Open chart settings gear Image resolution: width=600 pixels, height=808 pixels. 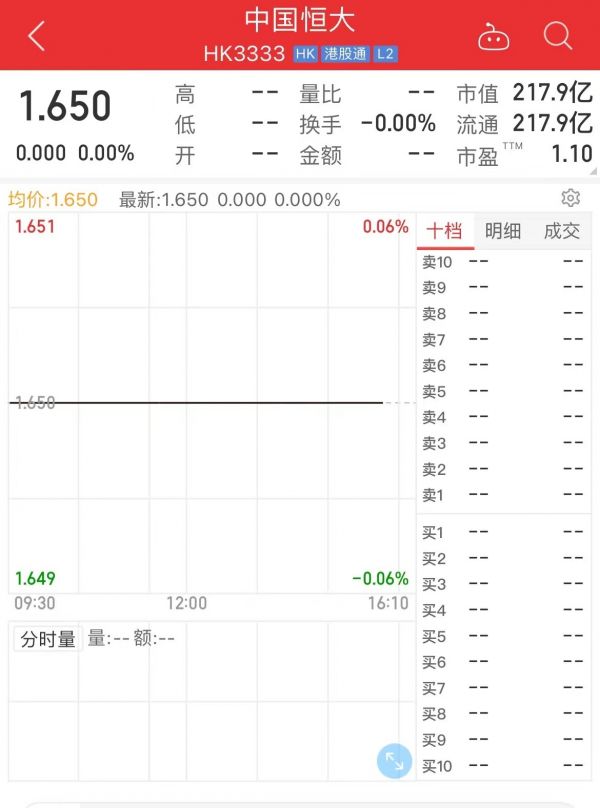(x=570, y=197)
